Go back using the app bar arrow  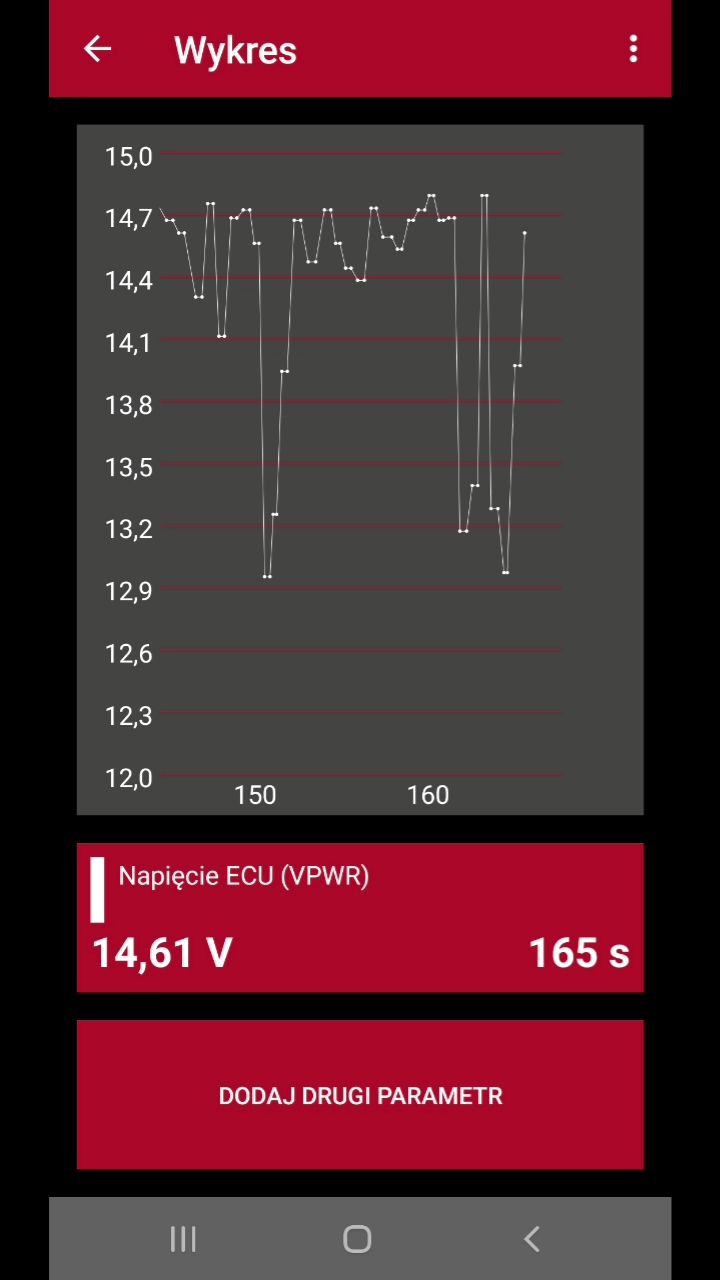[97, 49]
